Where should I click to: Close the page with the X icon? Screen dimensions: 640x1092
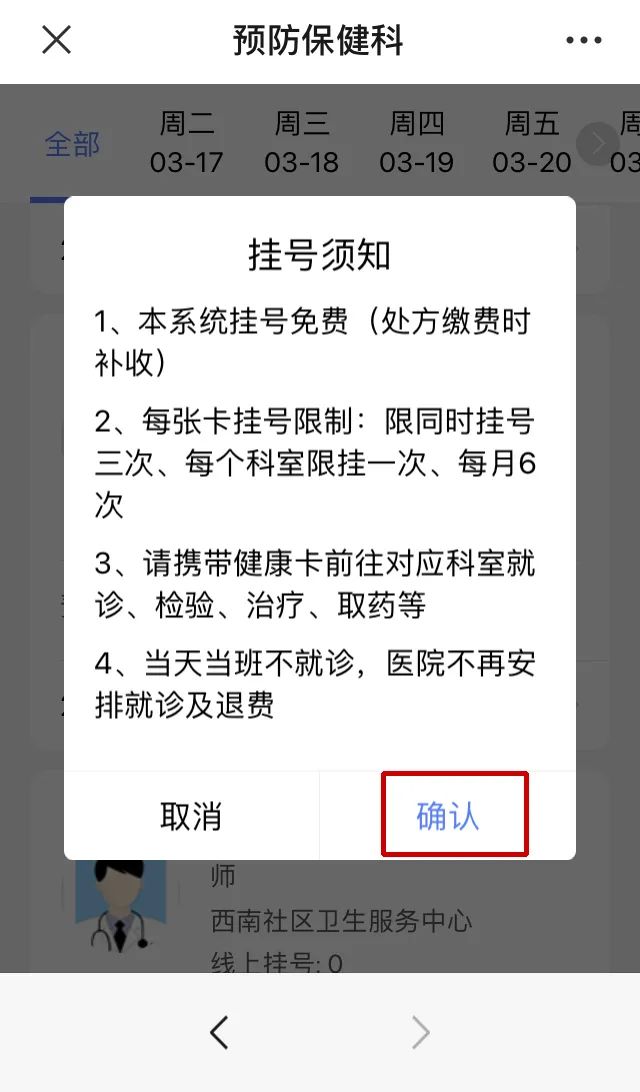click(x=56, y=40)
